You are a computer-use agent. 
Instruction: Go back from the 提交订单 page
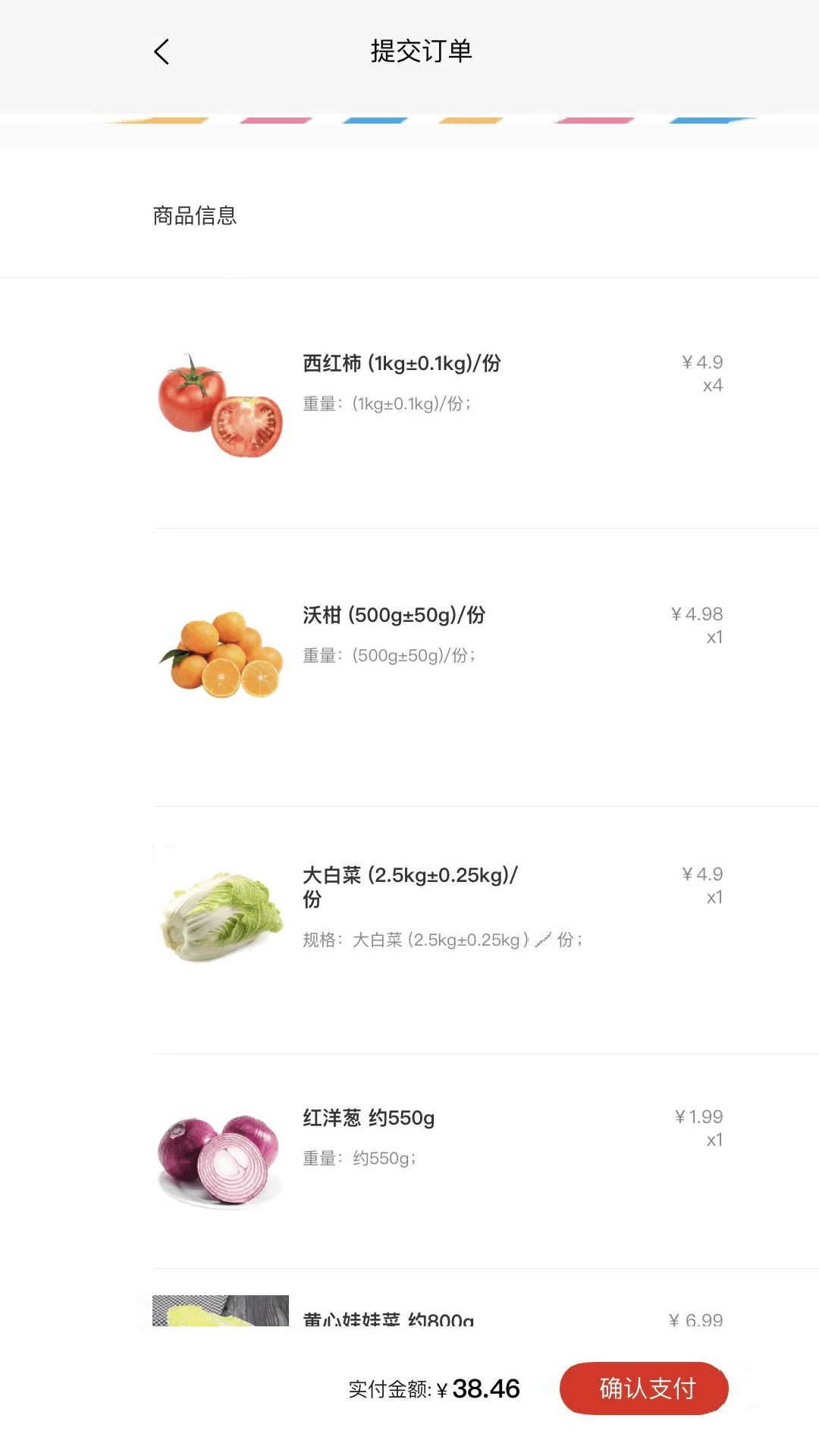point(162,52)
